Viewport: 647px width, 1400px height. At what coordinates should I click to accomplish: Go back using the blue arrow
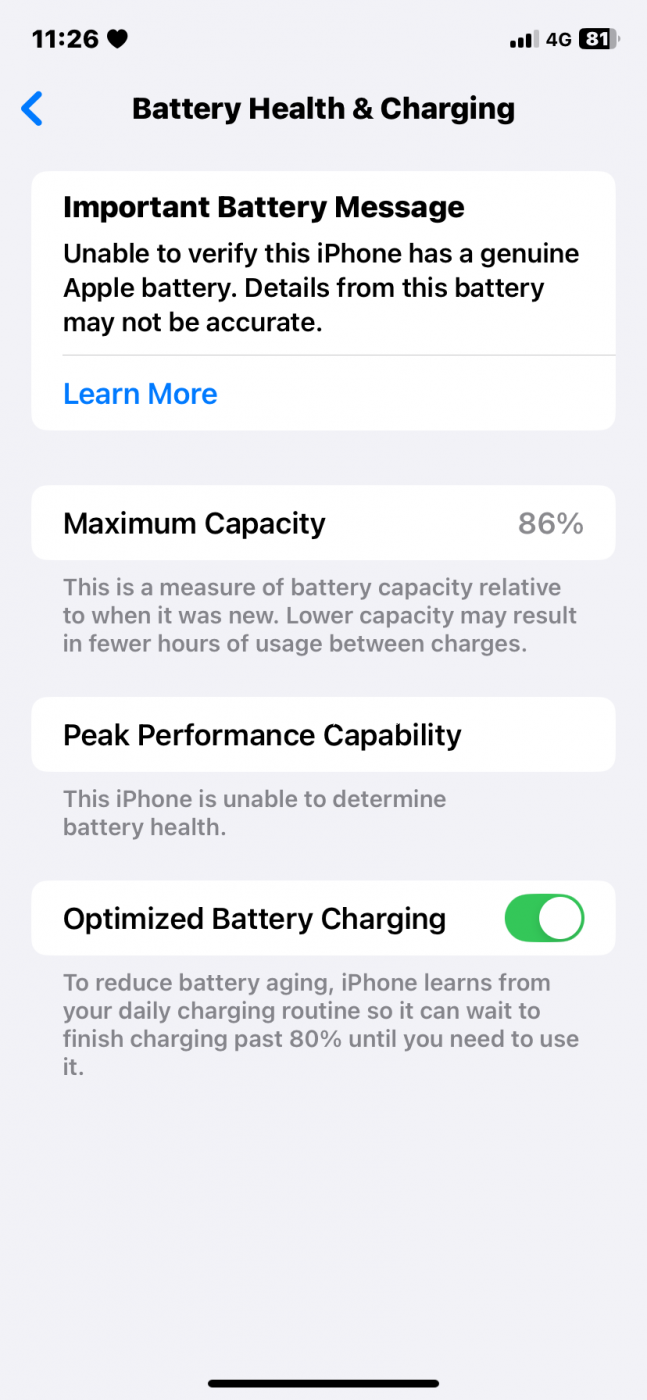[x=32, y=108]
